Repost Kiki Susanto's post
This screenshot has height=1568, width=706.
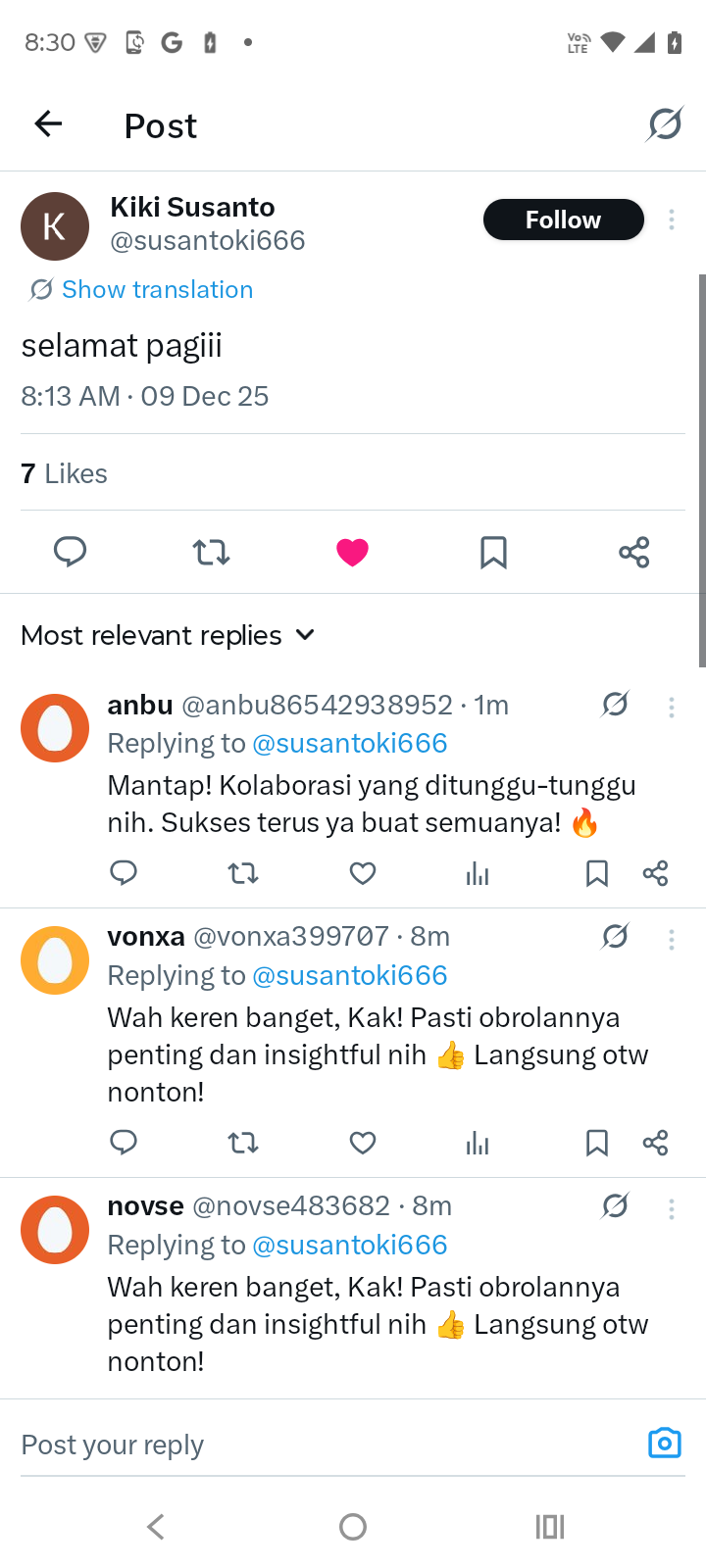[x=211, y=552]
